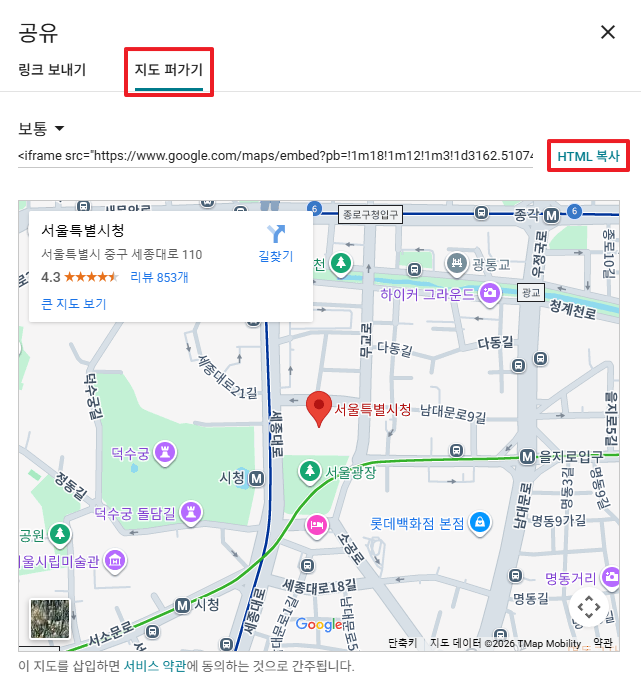Open the 리뷰 853개 reviews link
This screenshot has width=641, height=689.
tap(160, 277)
